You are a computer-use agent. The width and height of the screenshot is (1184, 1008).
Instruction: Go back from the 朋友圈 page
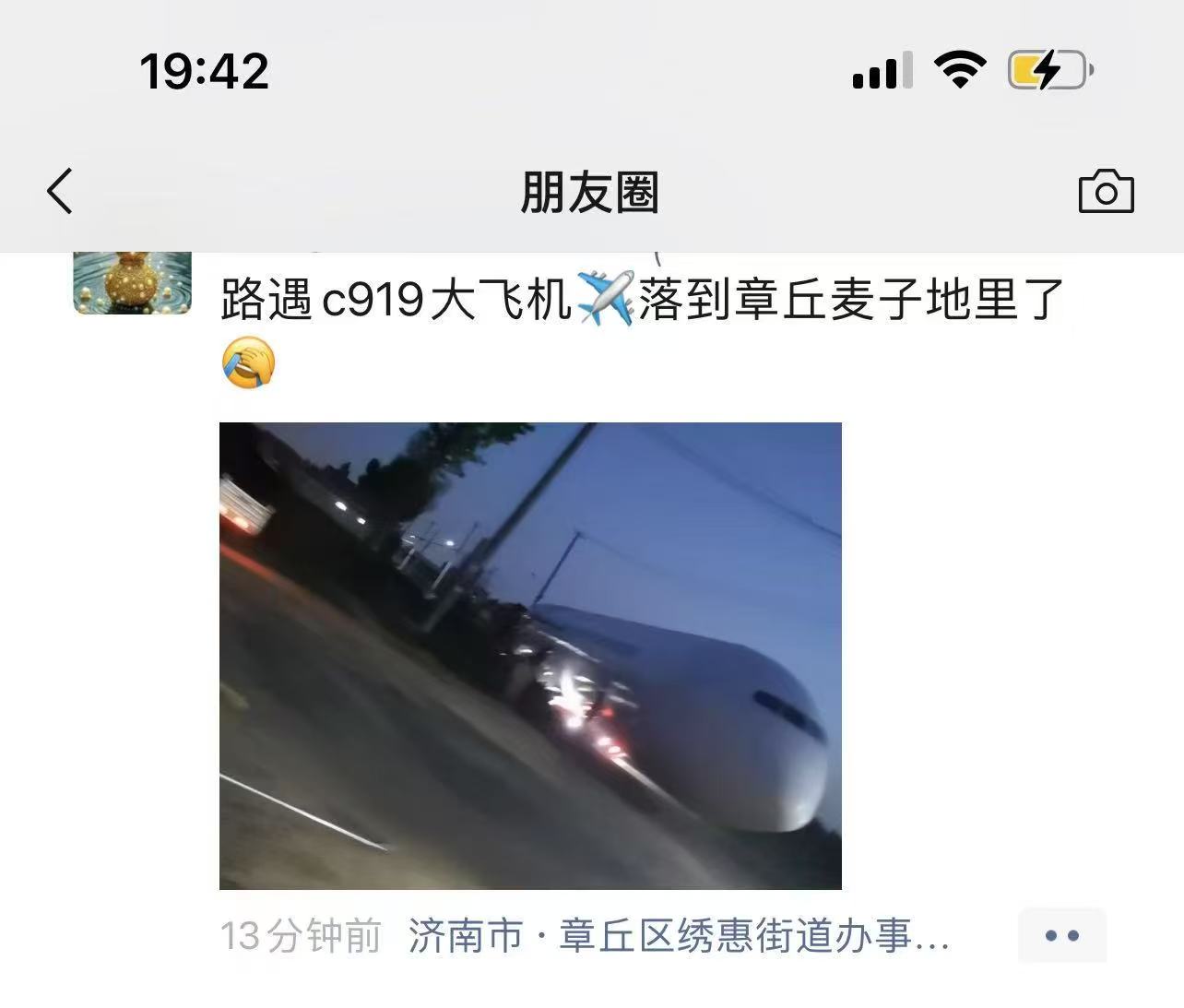pos(60,192)
